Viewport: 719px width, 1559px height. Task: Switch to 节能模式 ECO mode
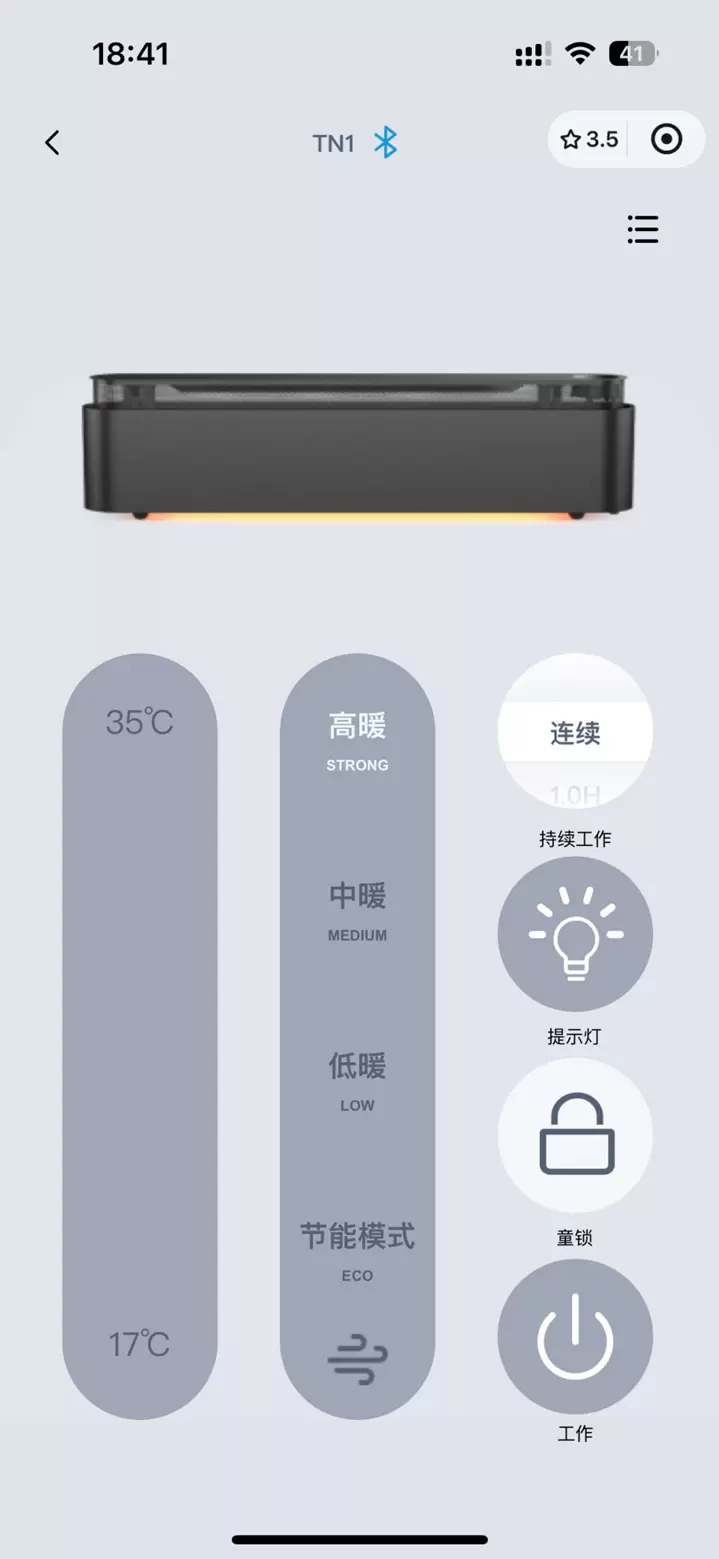pos(357,1250)
